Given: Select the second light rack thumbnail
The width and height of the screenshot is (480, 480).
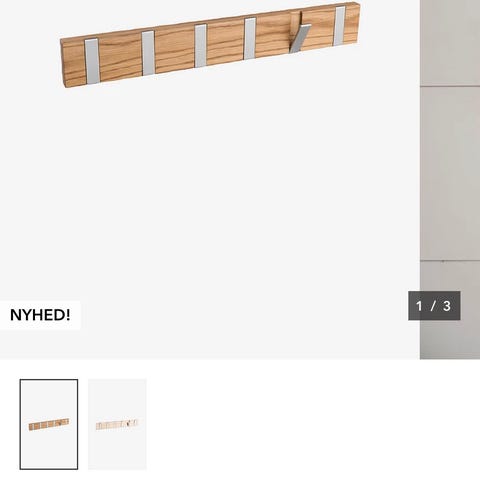Looking at the screenshot, I should [x=117, y=424].
